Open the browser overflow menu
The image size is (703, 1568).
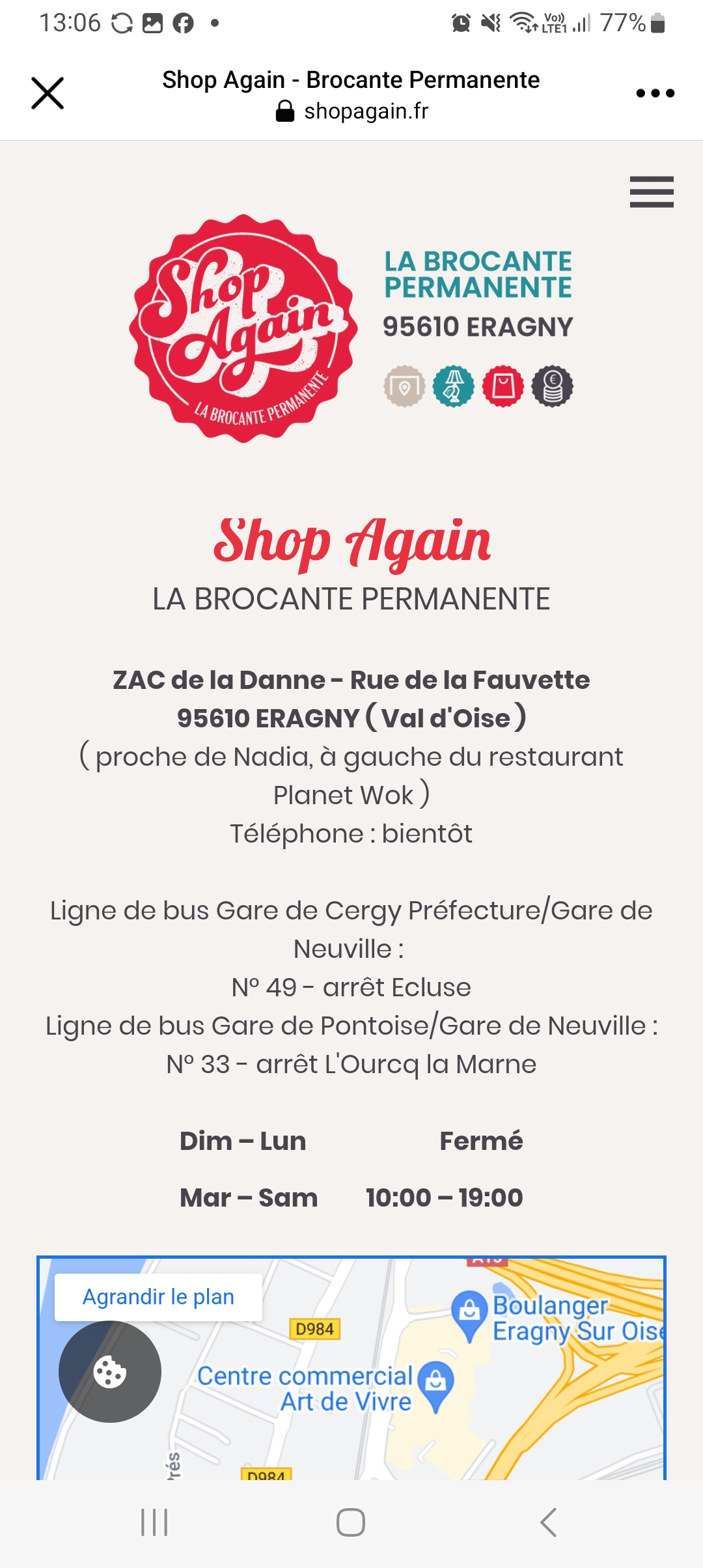(x=655, y=93)
